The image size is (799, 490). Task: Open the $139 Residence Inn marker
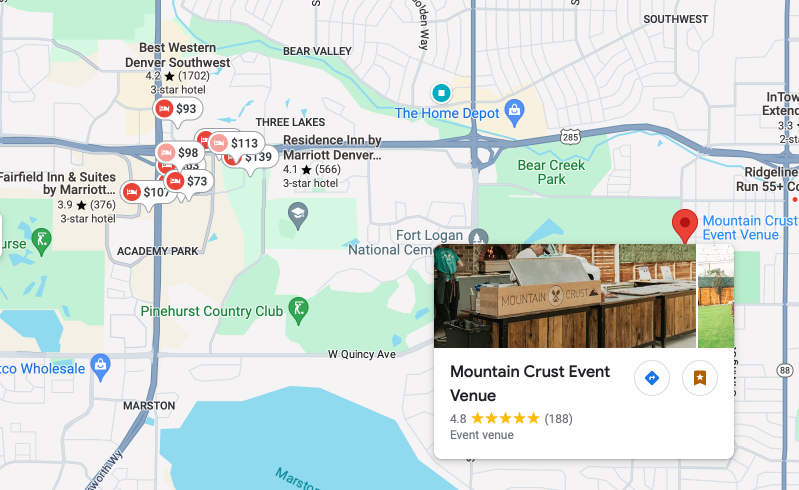tap(255, 157)
